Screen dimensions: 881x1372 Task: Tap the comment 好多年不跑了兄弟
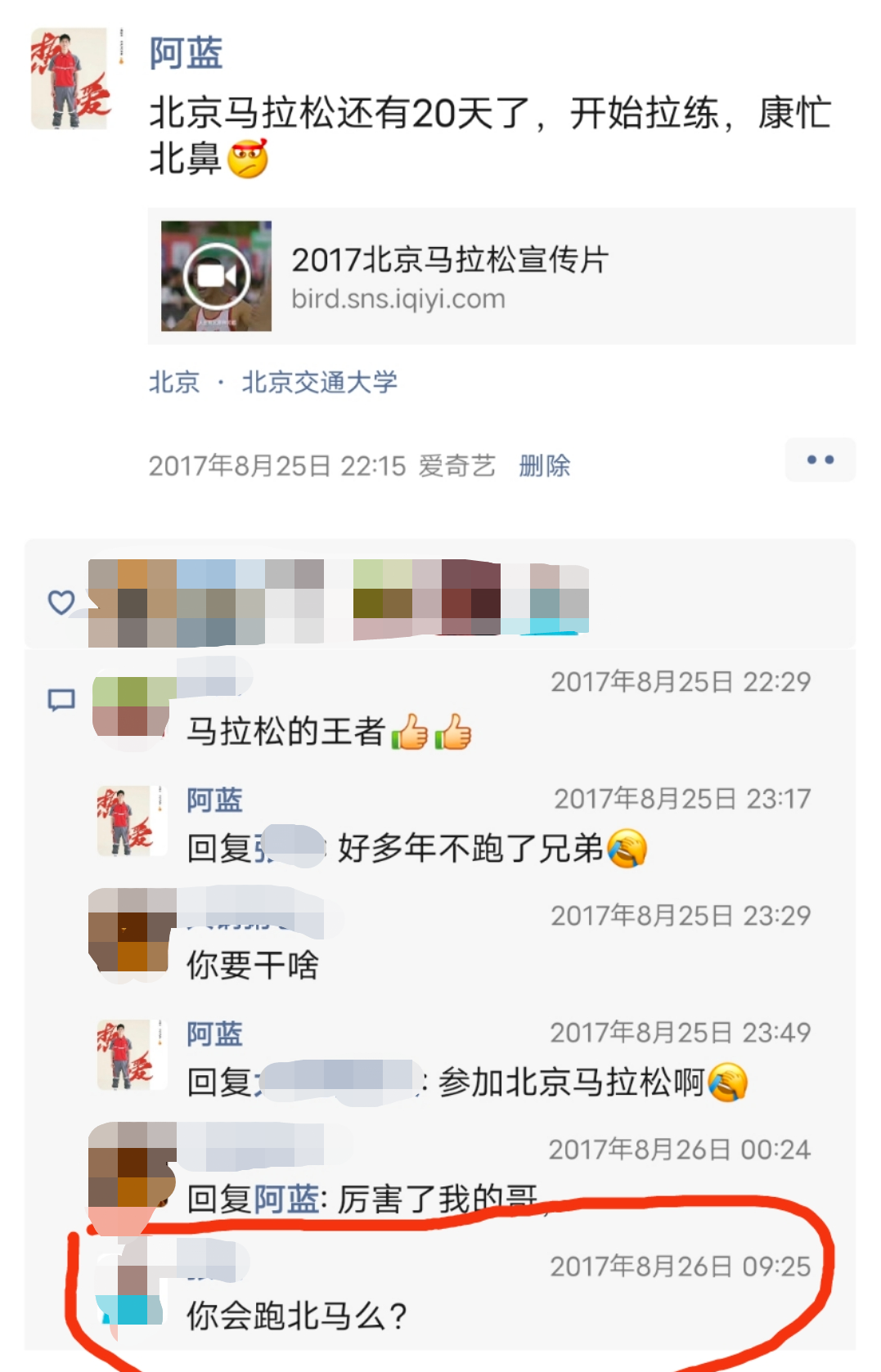pyautogui.click(x=470, y=849)
